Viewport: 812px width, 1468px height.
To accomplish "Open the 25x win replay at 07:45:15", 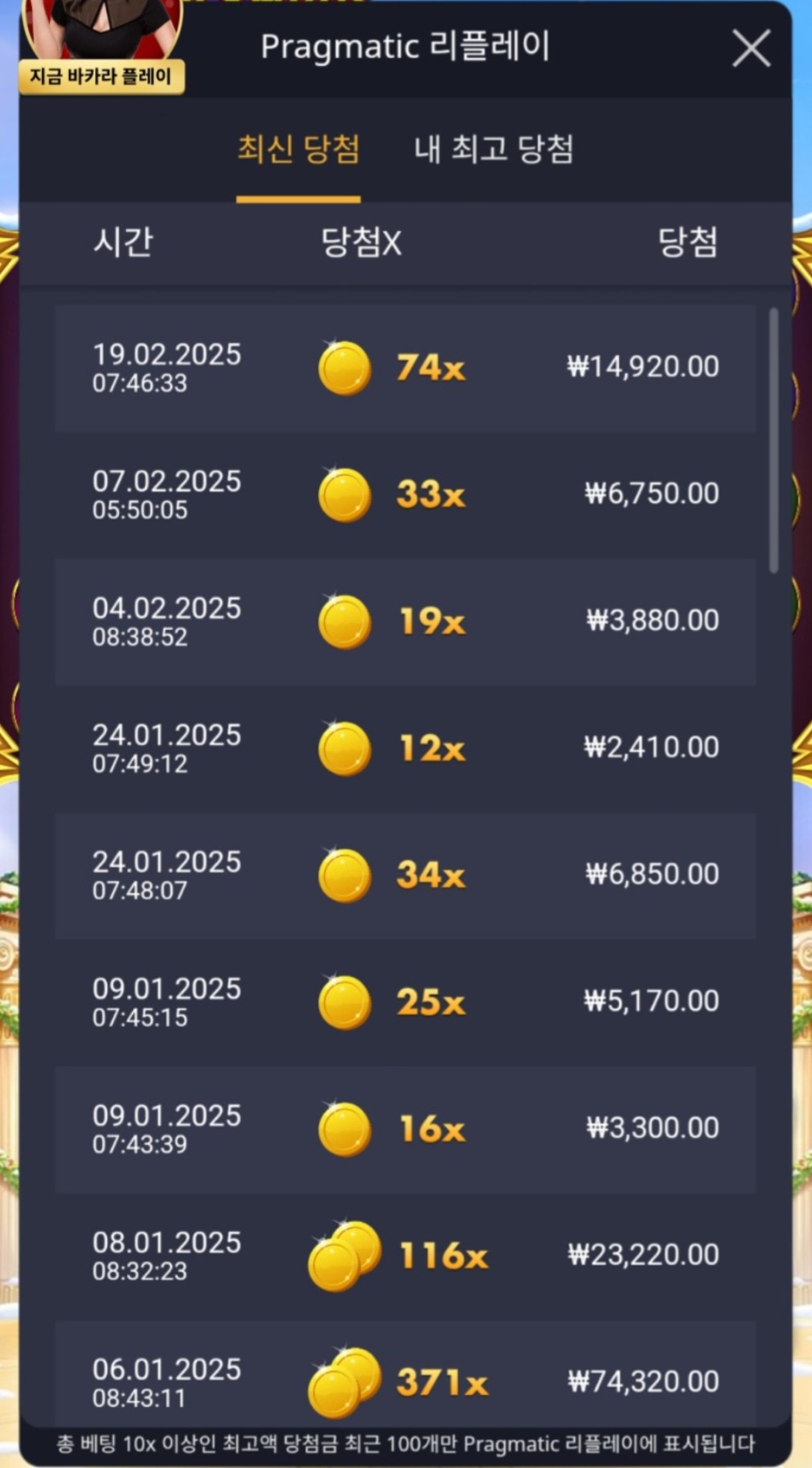I will 405,1002.
